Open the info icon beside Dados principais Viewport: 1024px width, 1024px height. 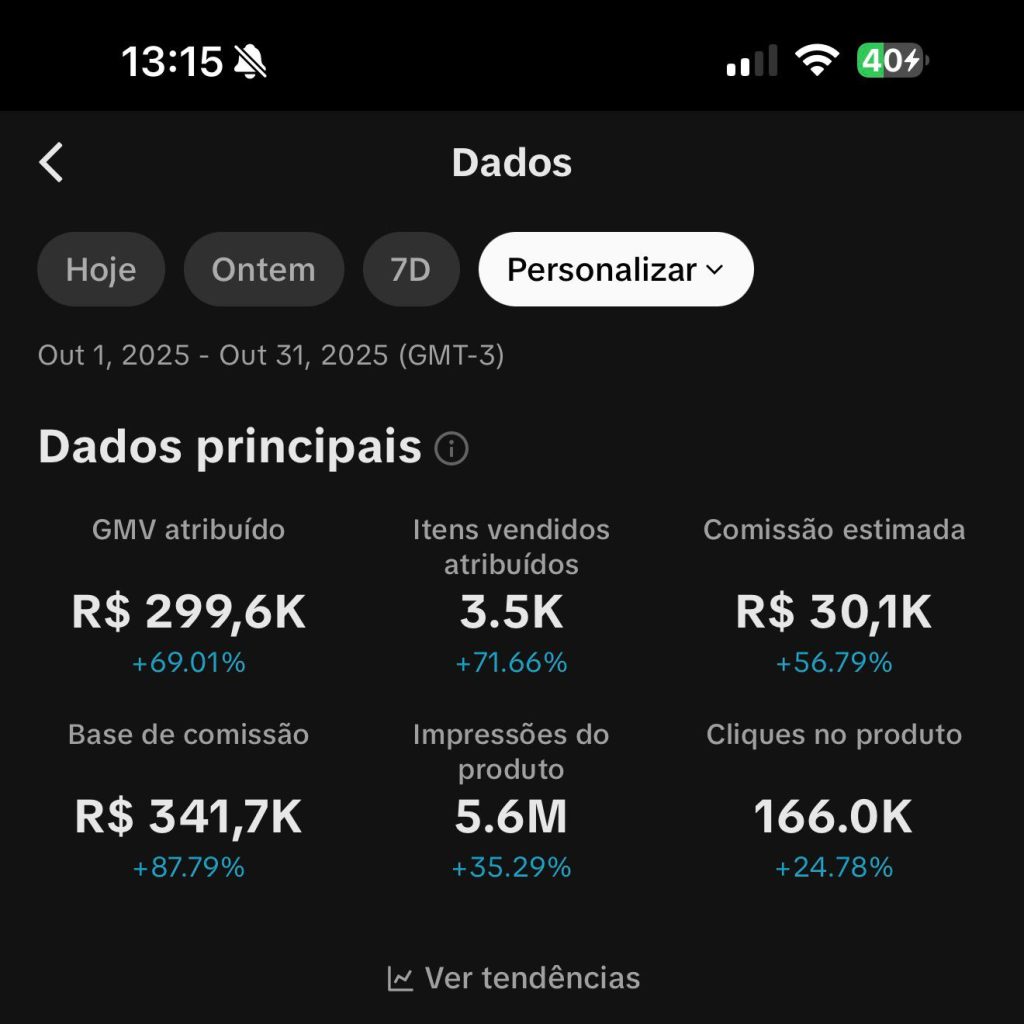click(452, 449)
